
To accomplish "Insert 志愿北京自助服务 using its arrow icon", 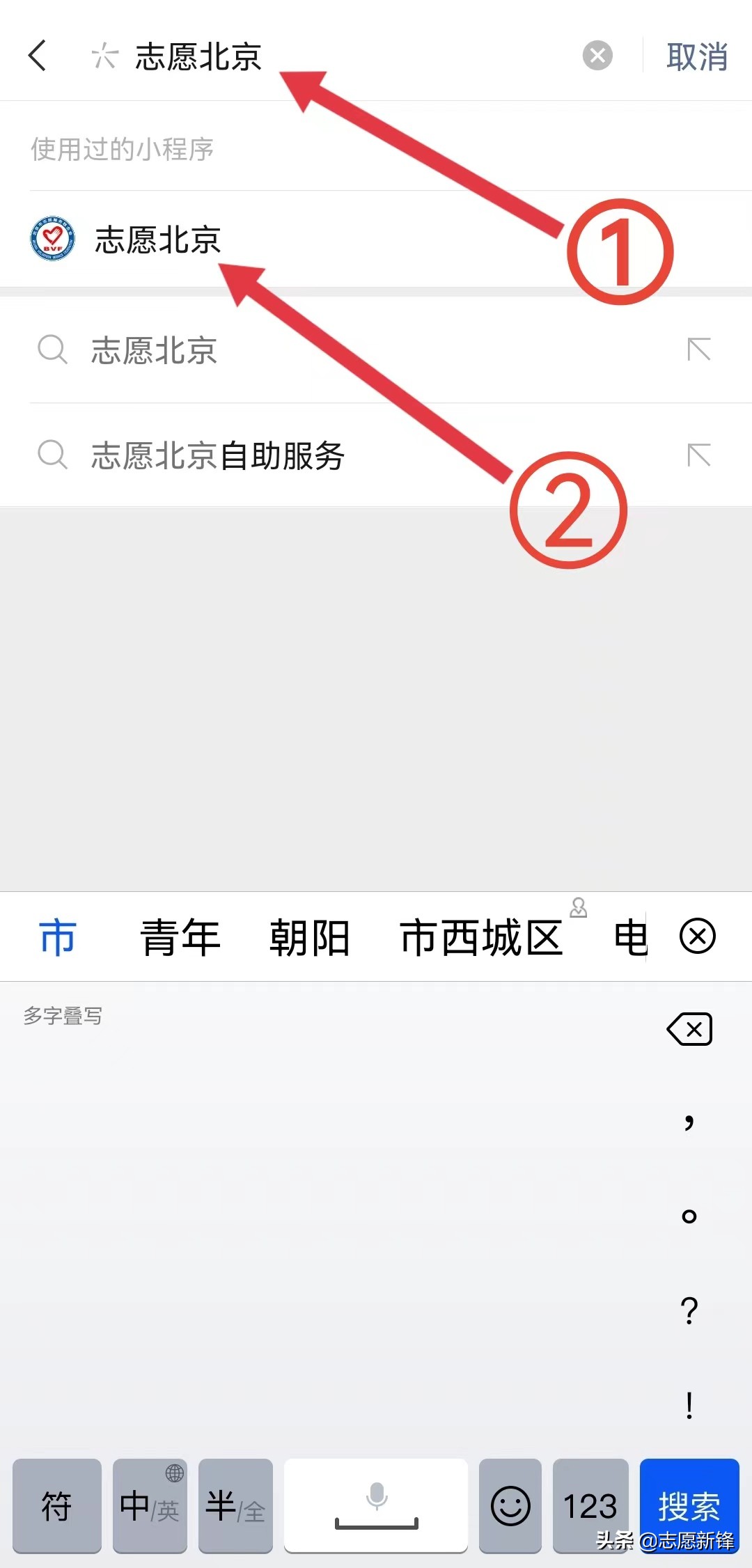I will (x=698, y=456).
